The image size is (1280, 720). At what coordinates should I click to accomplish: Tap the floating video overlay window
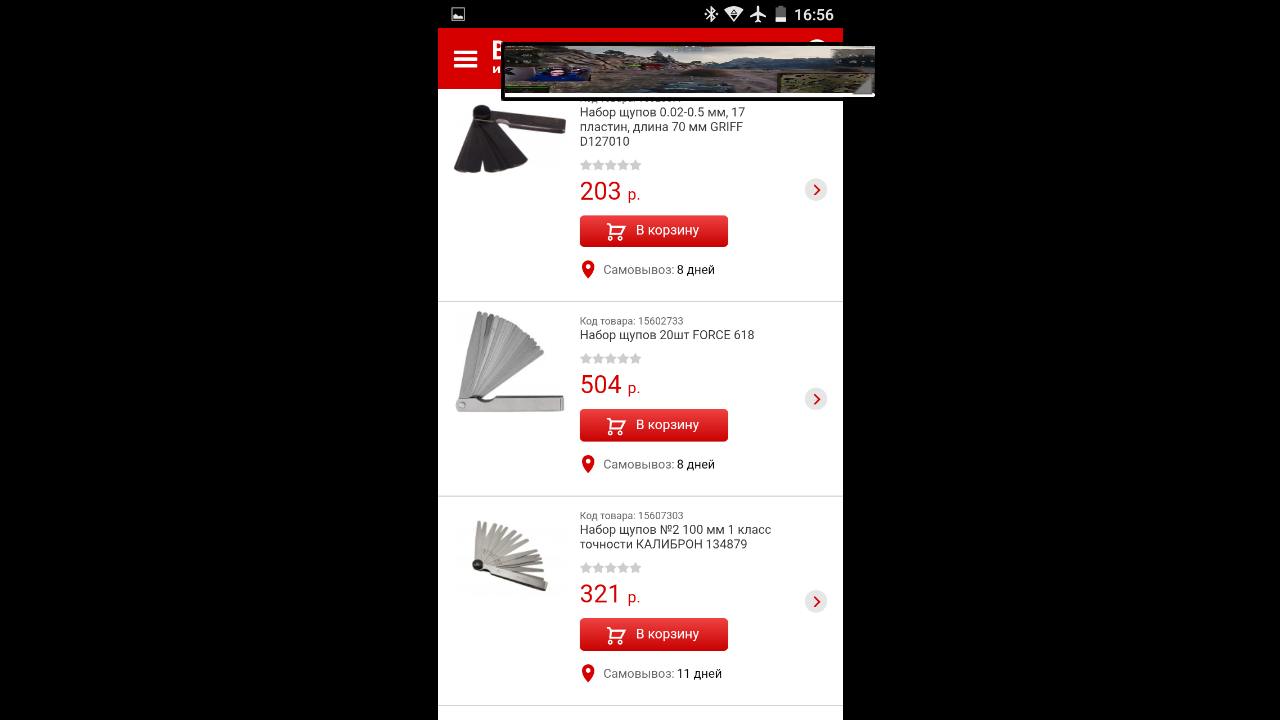point(688,70)
